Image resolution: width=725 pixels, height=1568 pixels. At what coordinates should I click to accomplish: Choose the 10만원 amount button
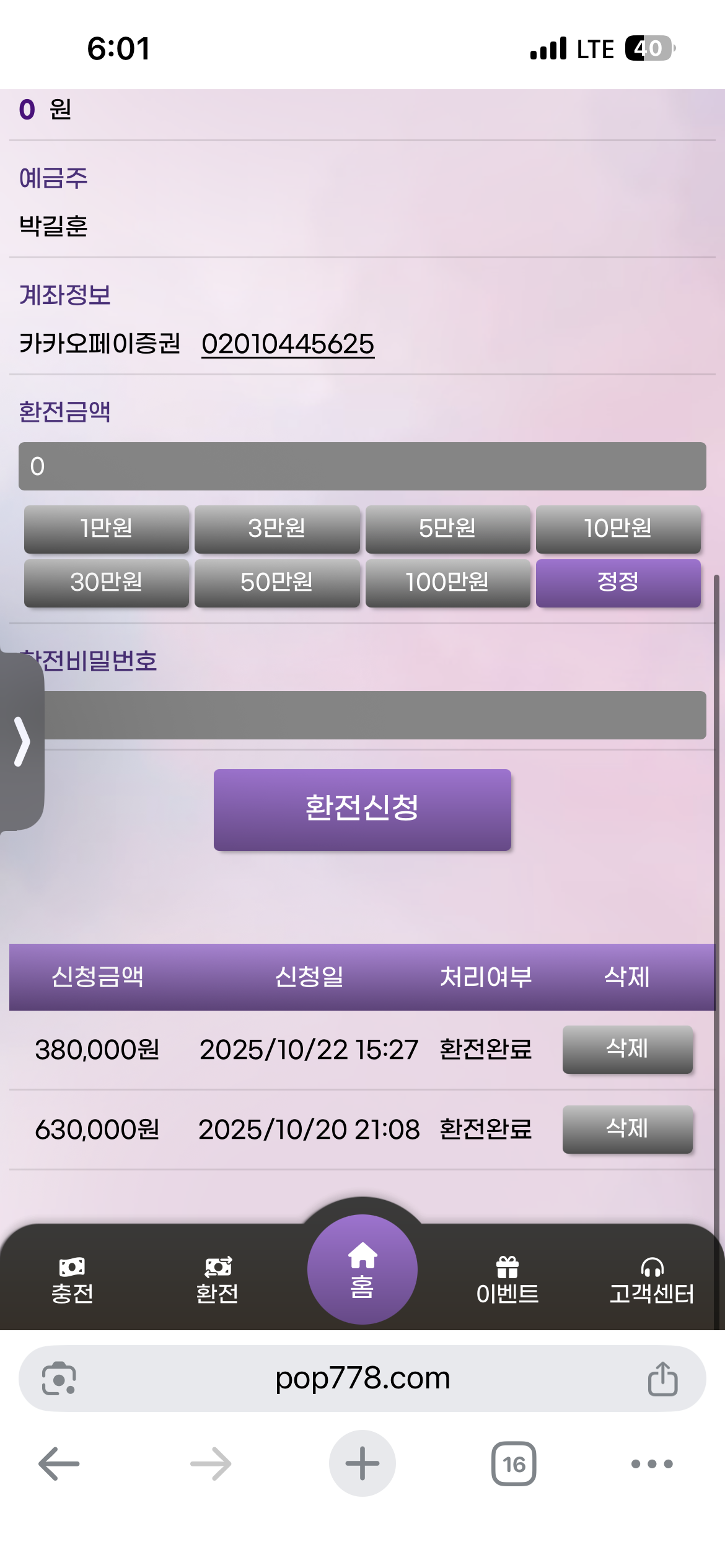[618, 529]
